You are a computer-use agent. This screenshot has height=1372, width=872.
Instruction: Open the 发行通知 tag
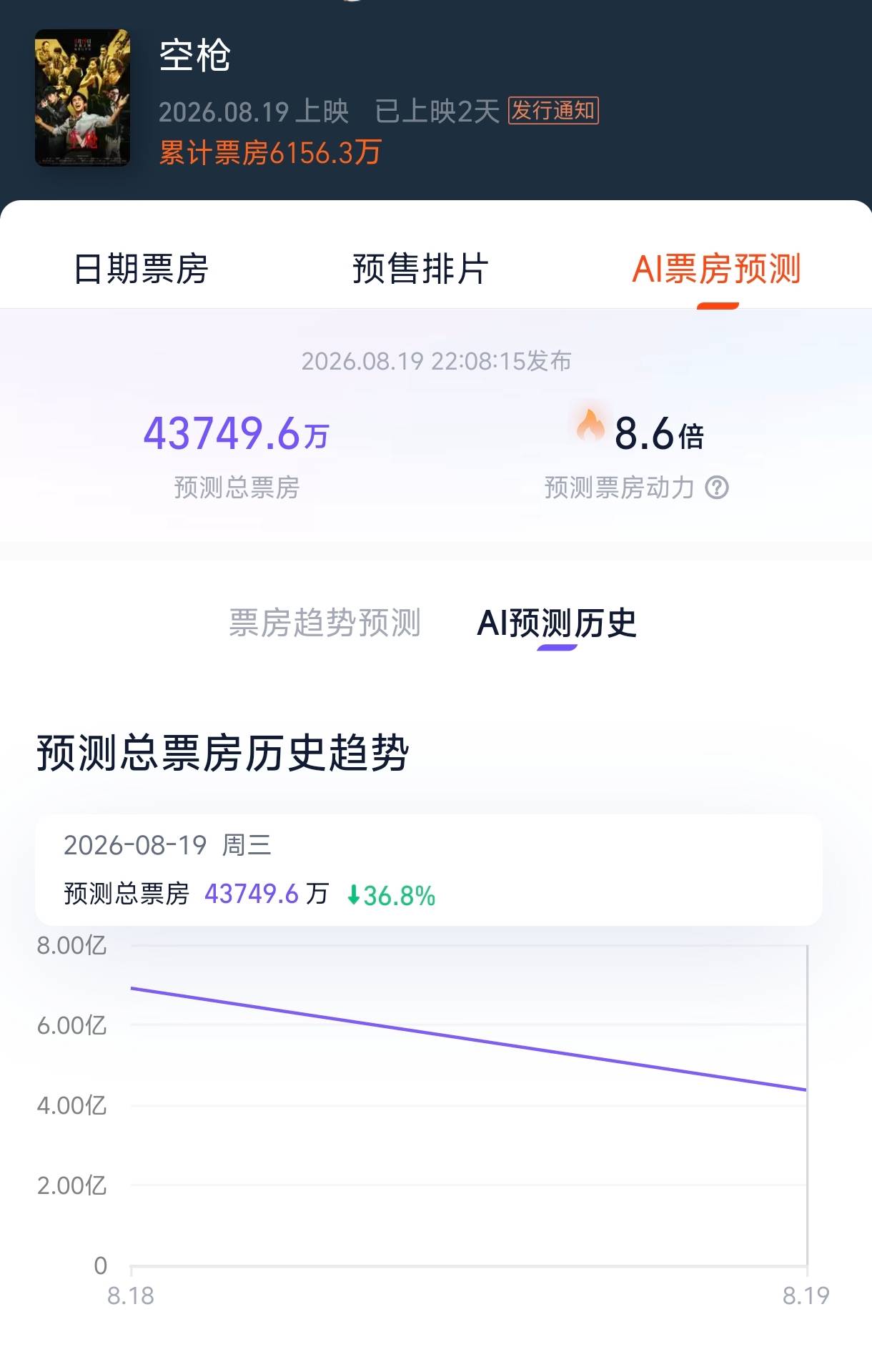pyautogui.click(x=553, y=111)
